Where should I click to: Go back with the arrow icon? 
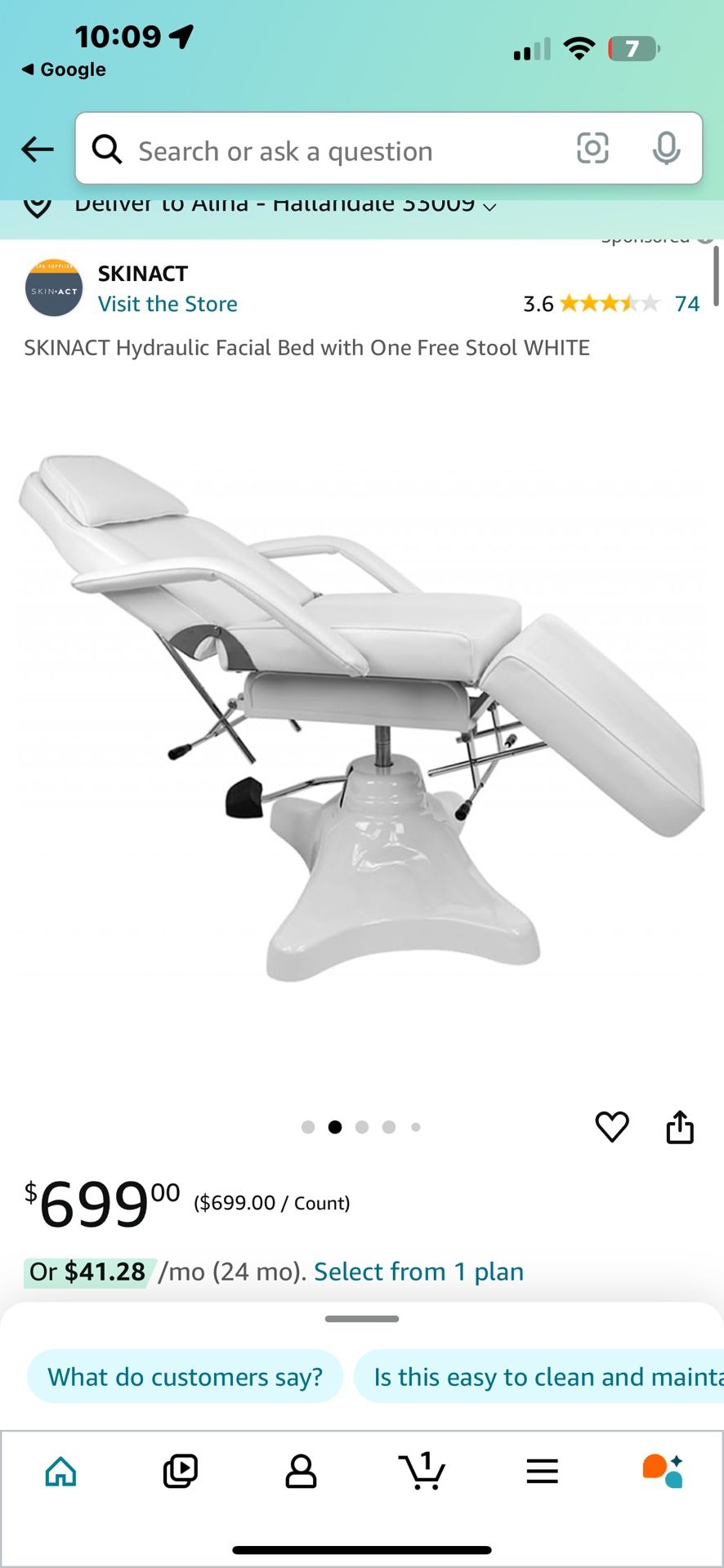[38, 149]
